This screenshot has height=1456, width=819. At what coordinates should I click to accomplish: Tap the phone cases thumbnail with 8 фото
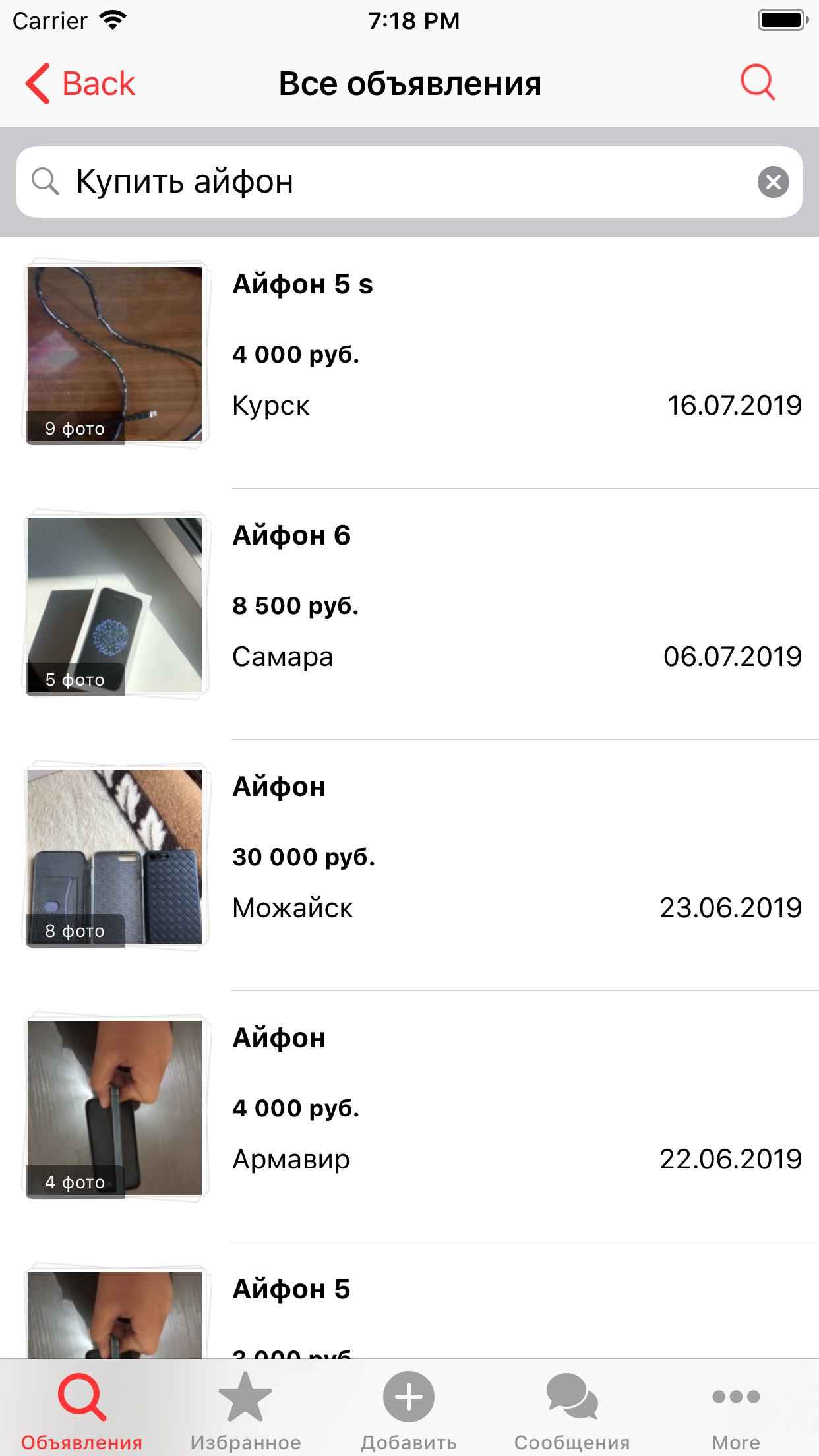tap(115, 856)
